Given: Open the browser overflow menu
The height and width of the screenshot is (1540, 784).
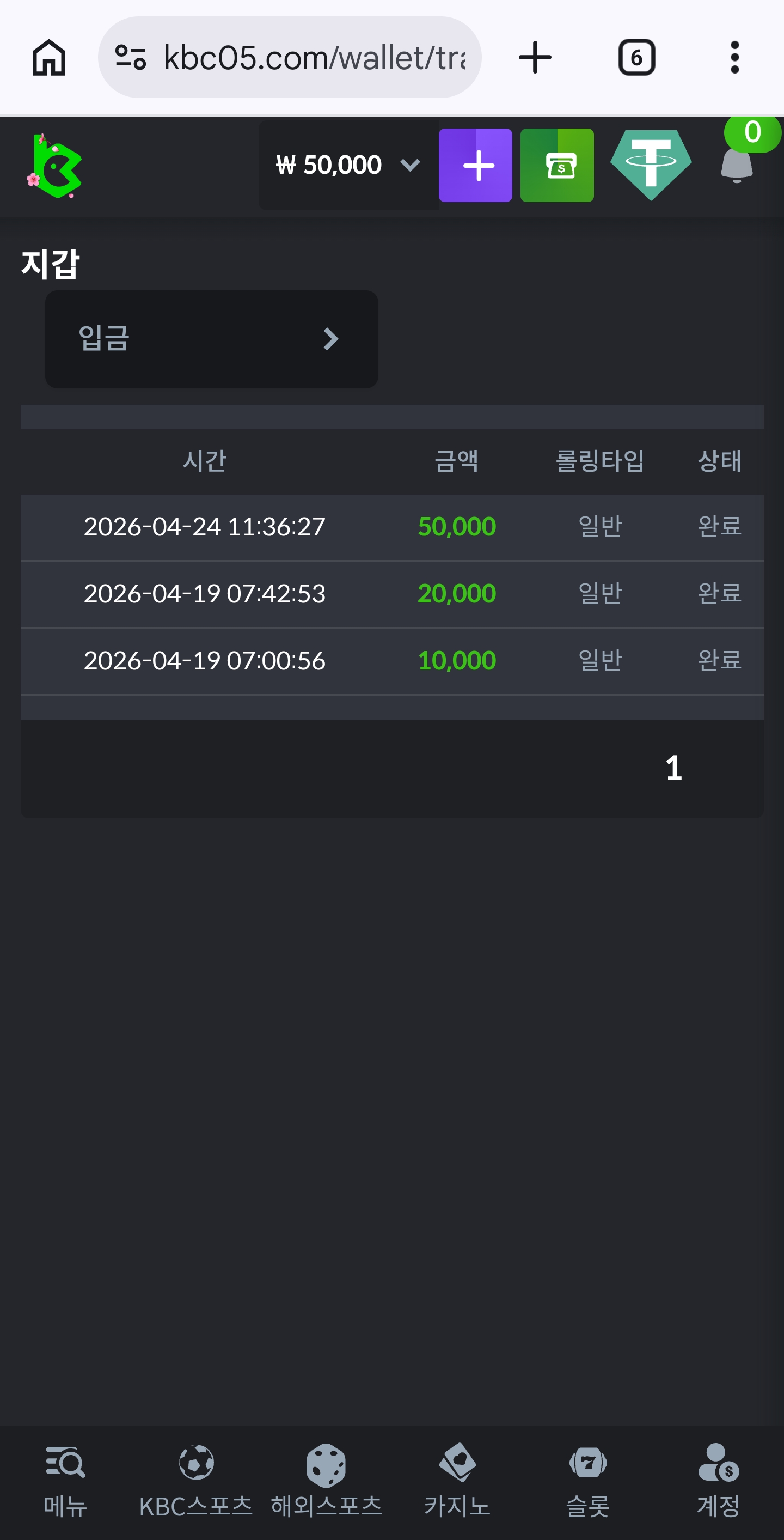Looking at the screenshot, I should point(734,58).
